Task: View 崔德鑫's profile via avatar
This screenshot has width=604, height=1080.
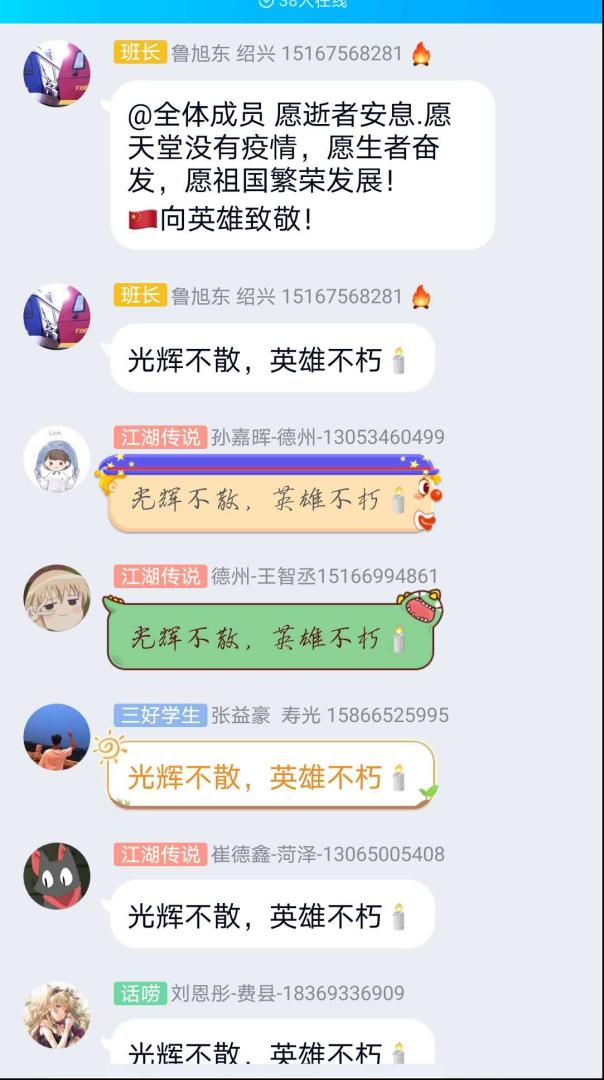Action: pyautogui.click(x=57, y=876)
